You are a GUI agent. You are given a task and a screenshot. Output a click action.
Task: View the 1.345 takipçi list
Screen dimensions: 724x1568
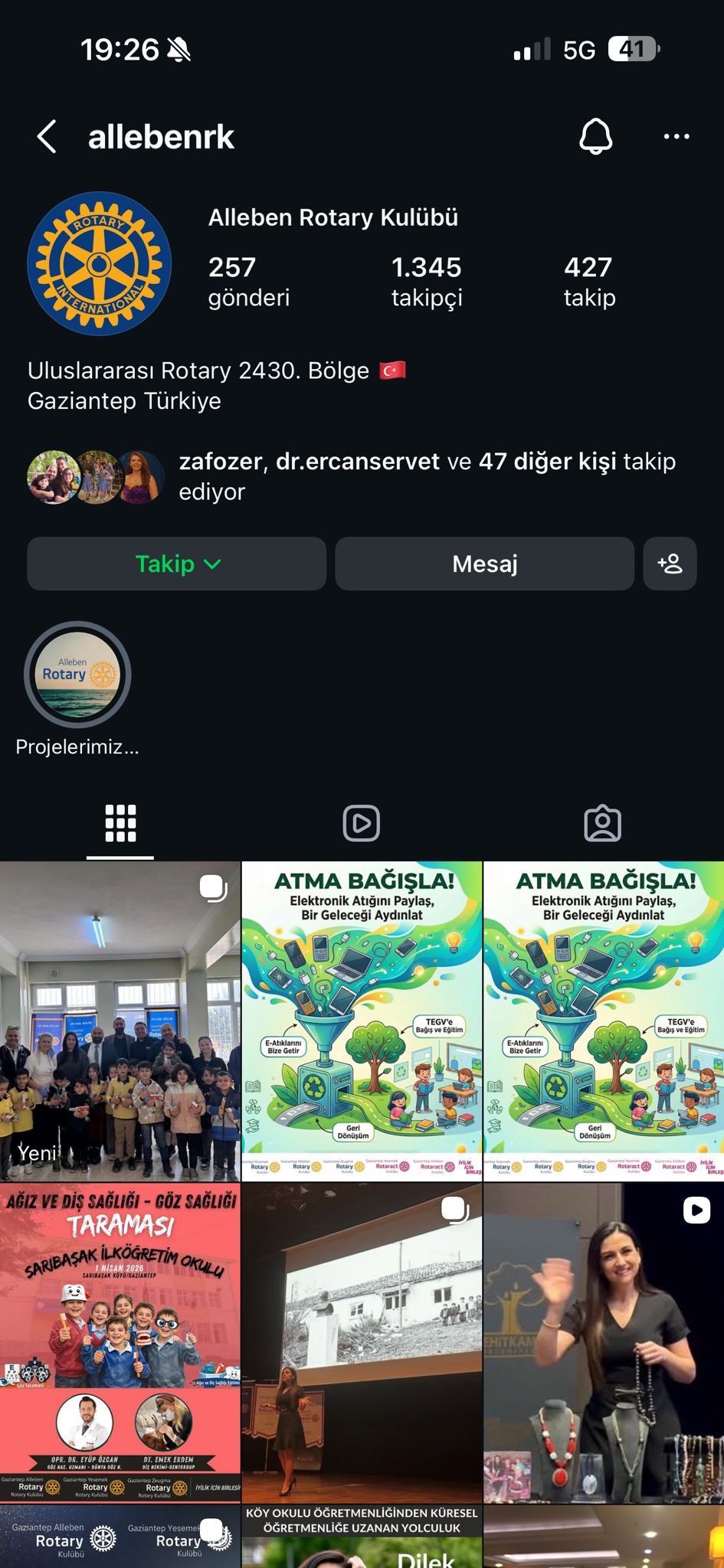[x=427, y=281]
